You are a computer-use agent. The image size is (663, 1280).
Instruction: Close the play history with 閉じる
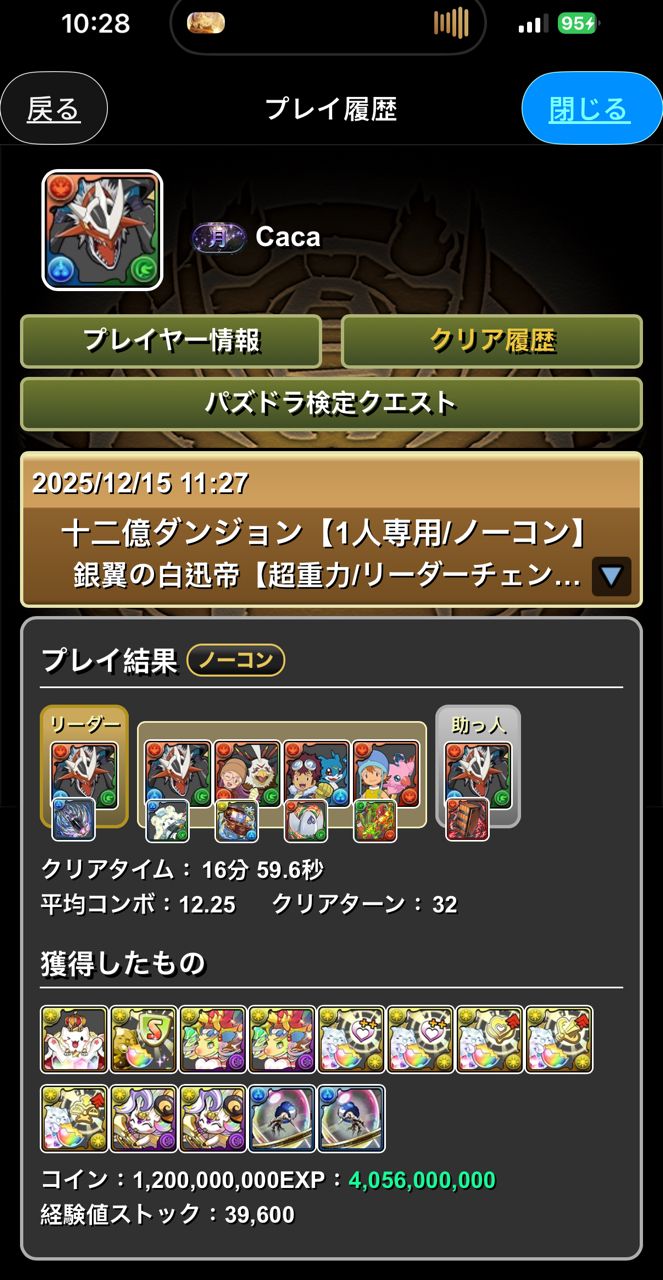click(x=590, y=109)
